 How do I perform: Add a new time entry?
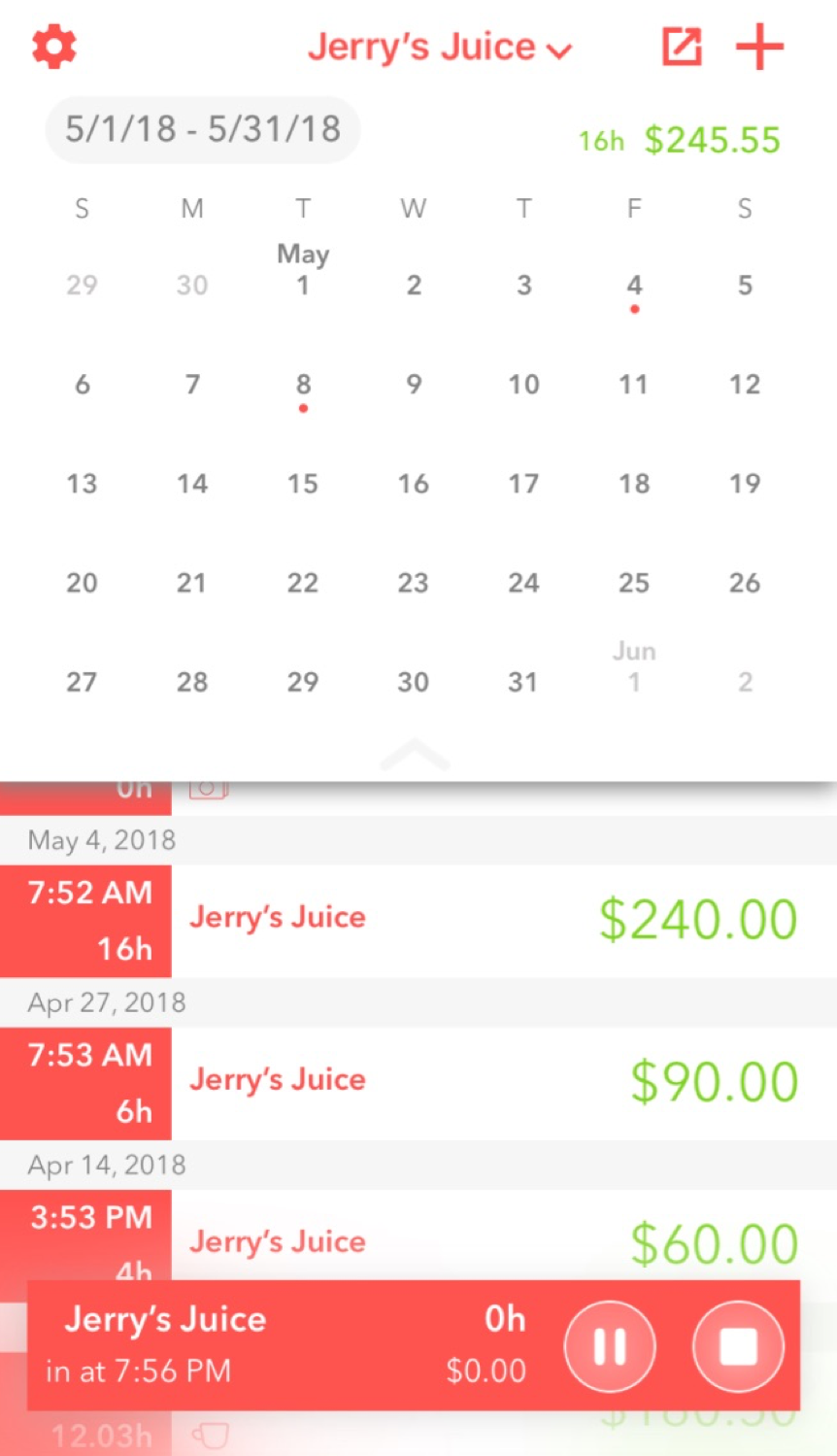[x=759, y=47]
